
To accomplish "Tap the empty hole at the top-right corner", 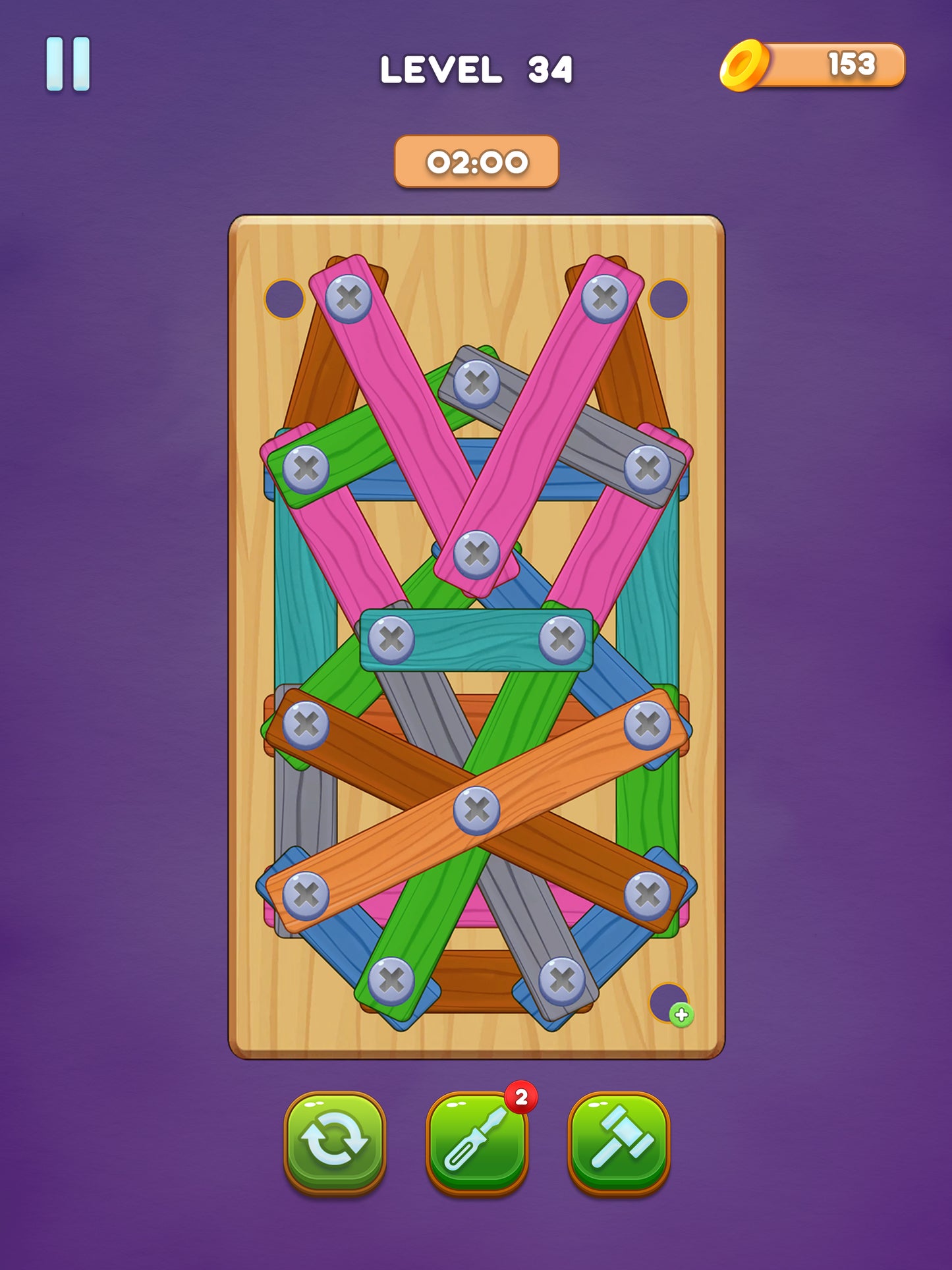I will [668, 298].
